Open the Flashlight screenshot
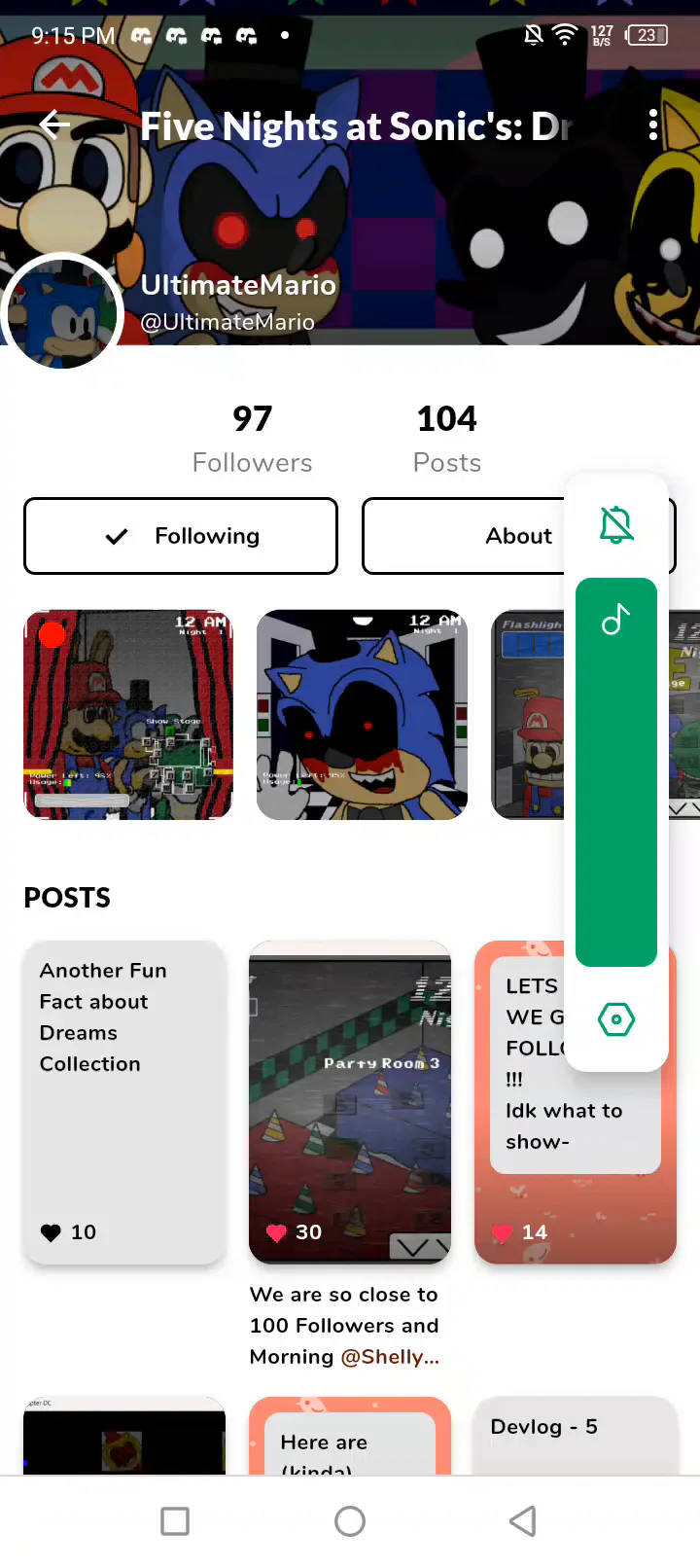 pyautogui.click(x=529, y=715)
